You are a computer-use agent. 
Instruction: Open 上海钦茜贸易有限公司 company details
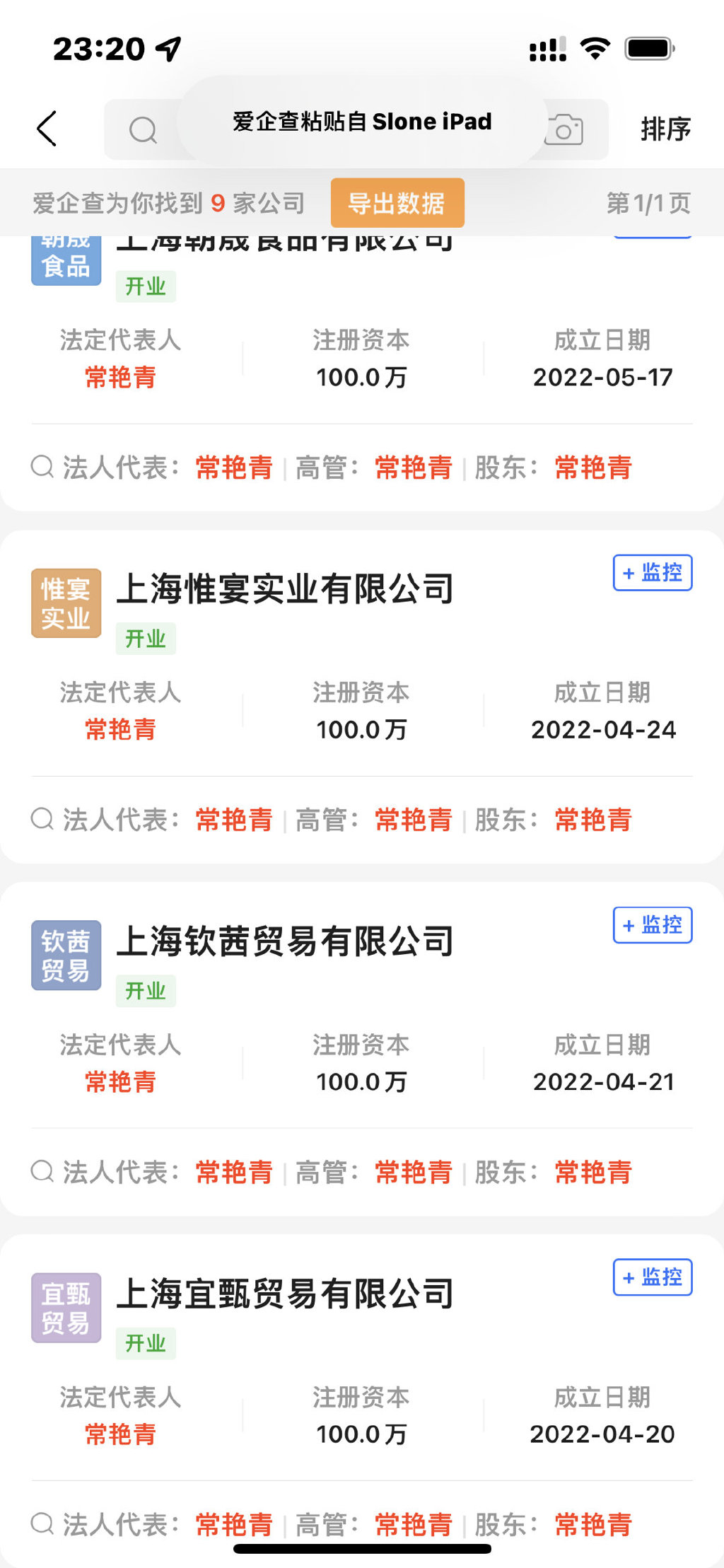point(285,941)
